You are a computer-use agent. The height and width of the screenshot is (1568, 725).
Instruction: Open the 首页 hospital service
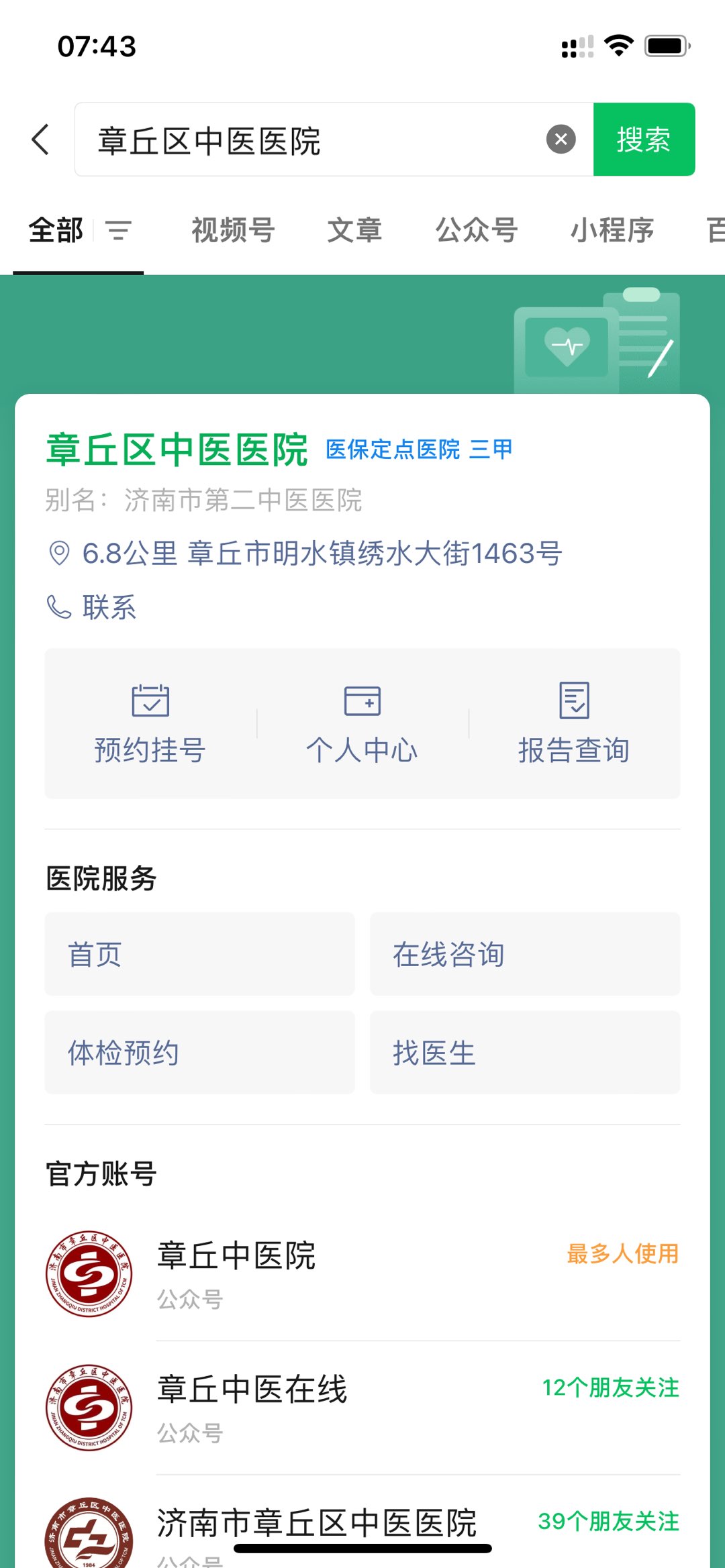[x=199, y=954]
